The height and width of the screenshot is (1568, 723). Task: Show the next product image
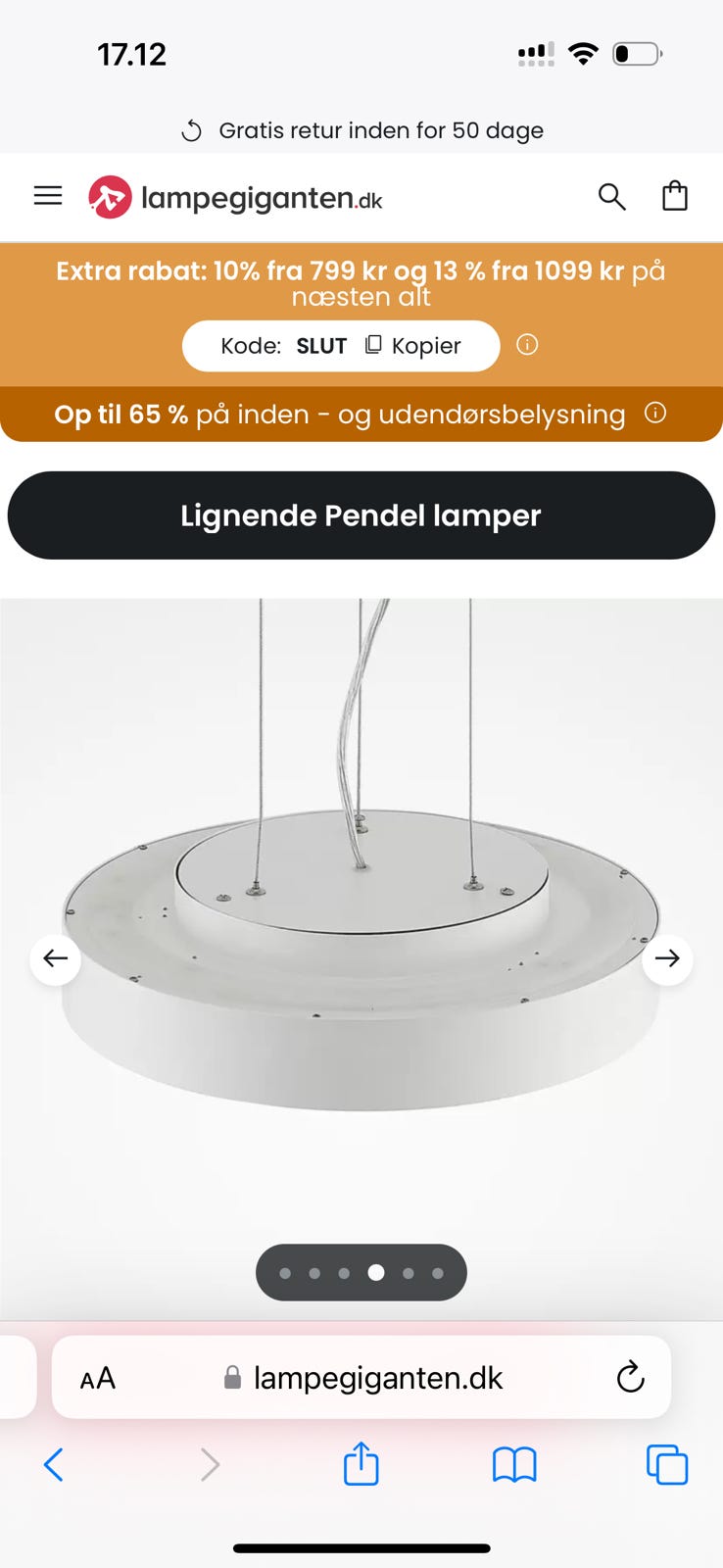[667, 958]
